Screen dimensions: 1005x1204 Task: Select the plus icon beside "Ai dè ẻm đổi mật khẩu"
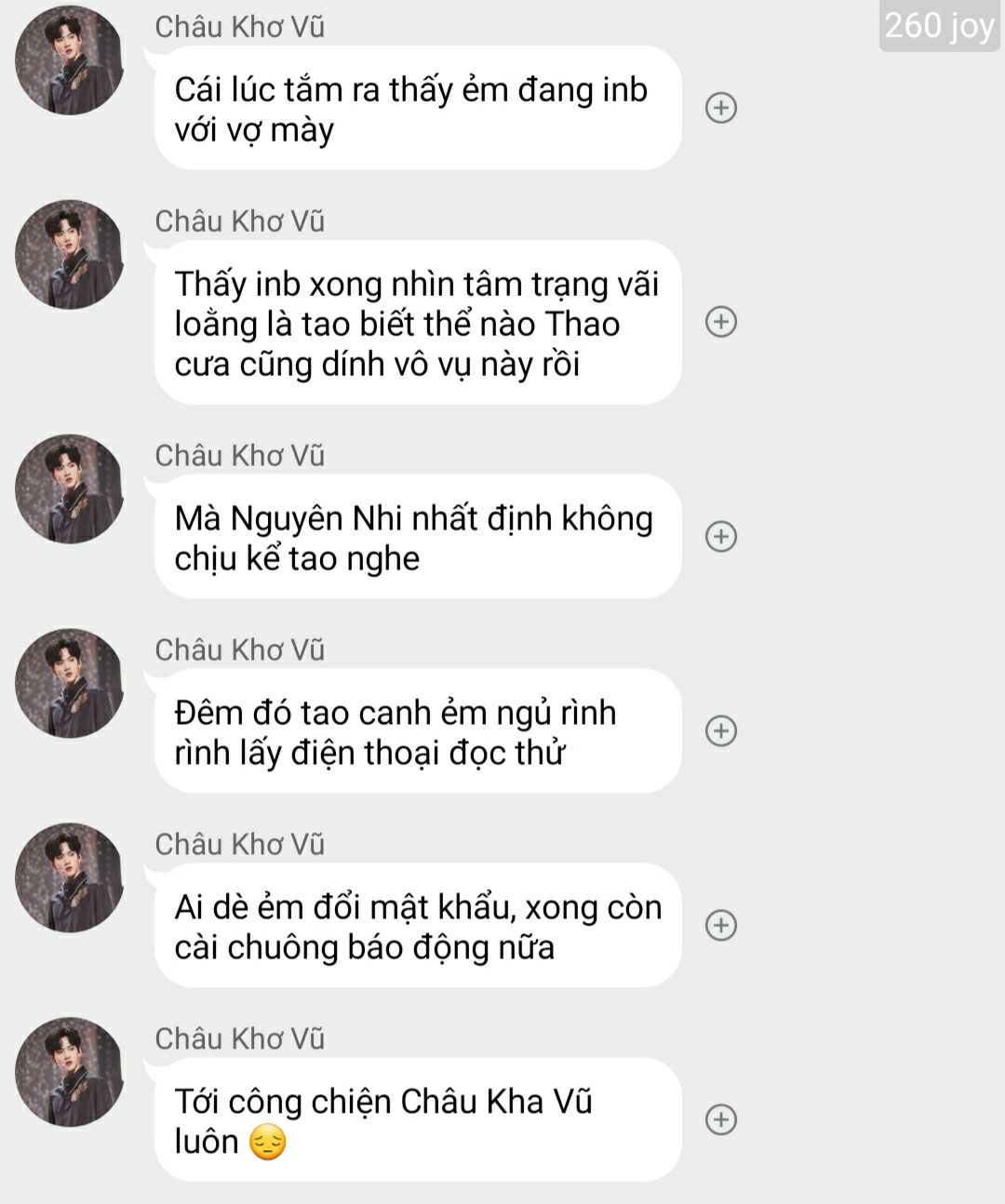(x=721, y=925)
